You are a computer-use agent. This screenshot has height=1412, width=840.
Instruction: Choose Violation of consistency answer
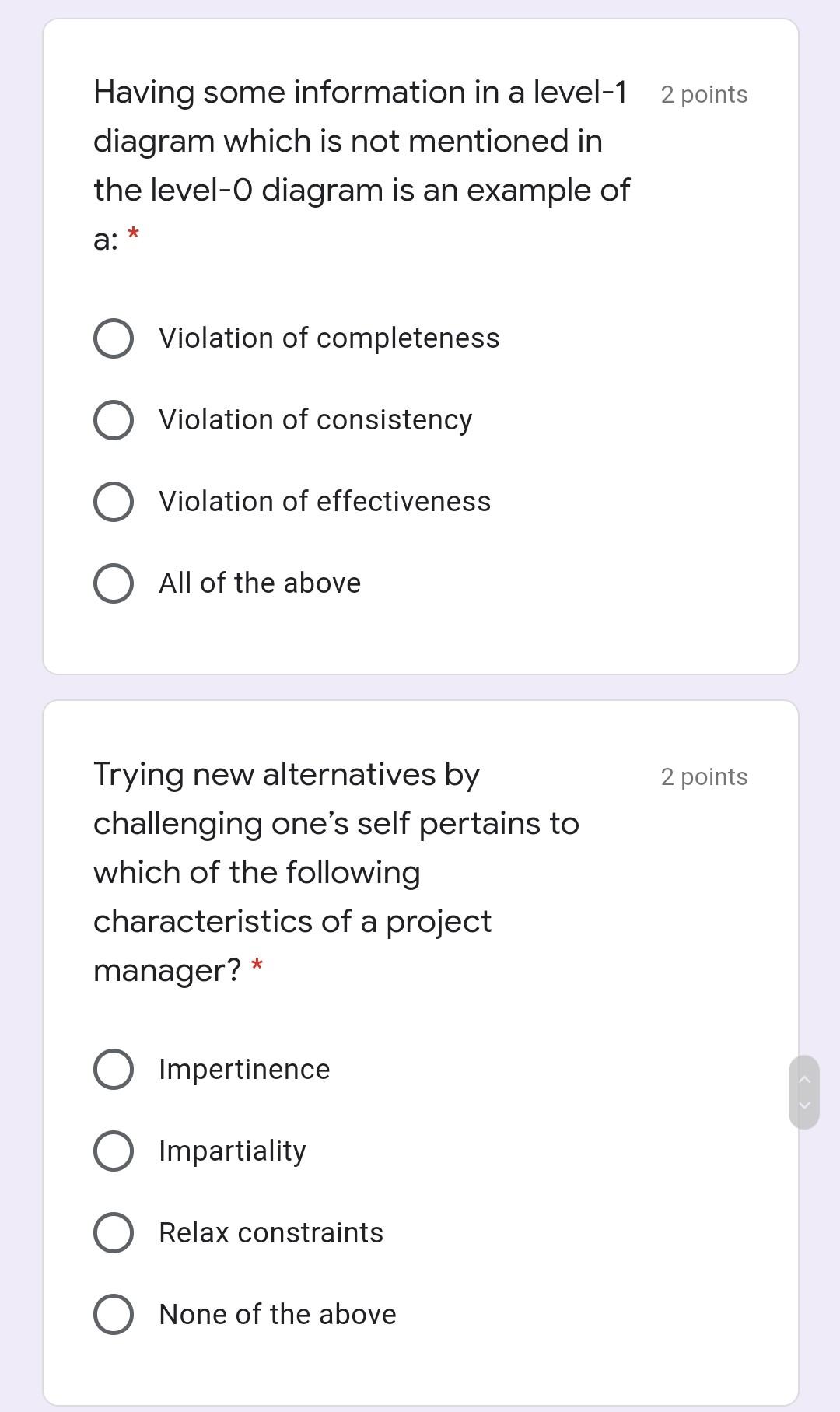[x=114, y=420]
